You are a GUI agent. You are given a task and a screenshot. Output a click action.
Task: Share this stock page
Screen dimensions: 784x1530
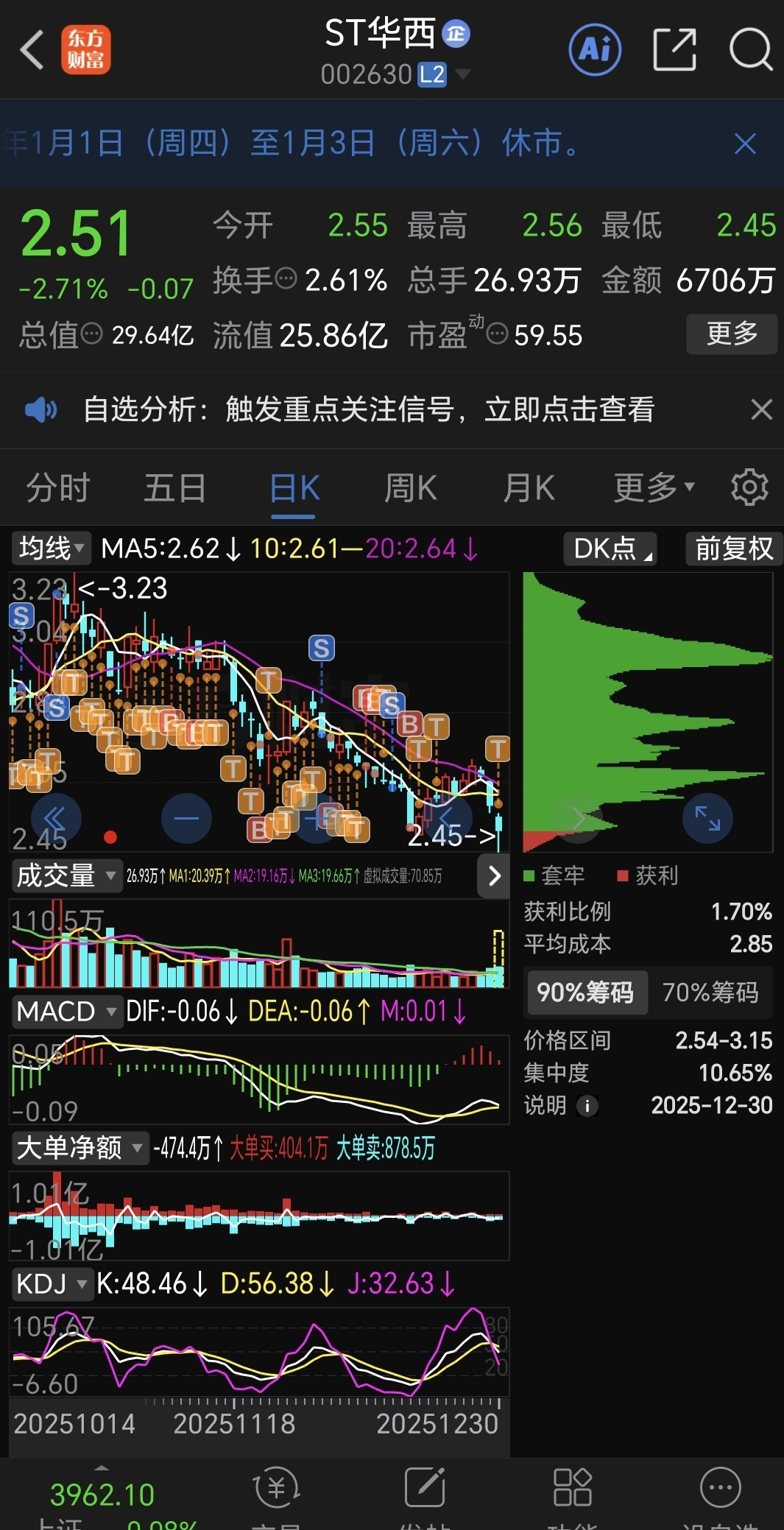click(x=674, y=50)
